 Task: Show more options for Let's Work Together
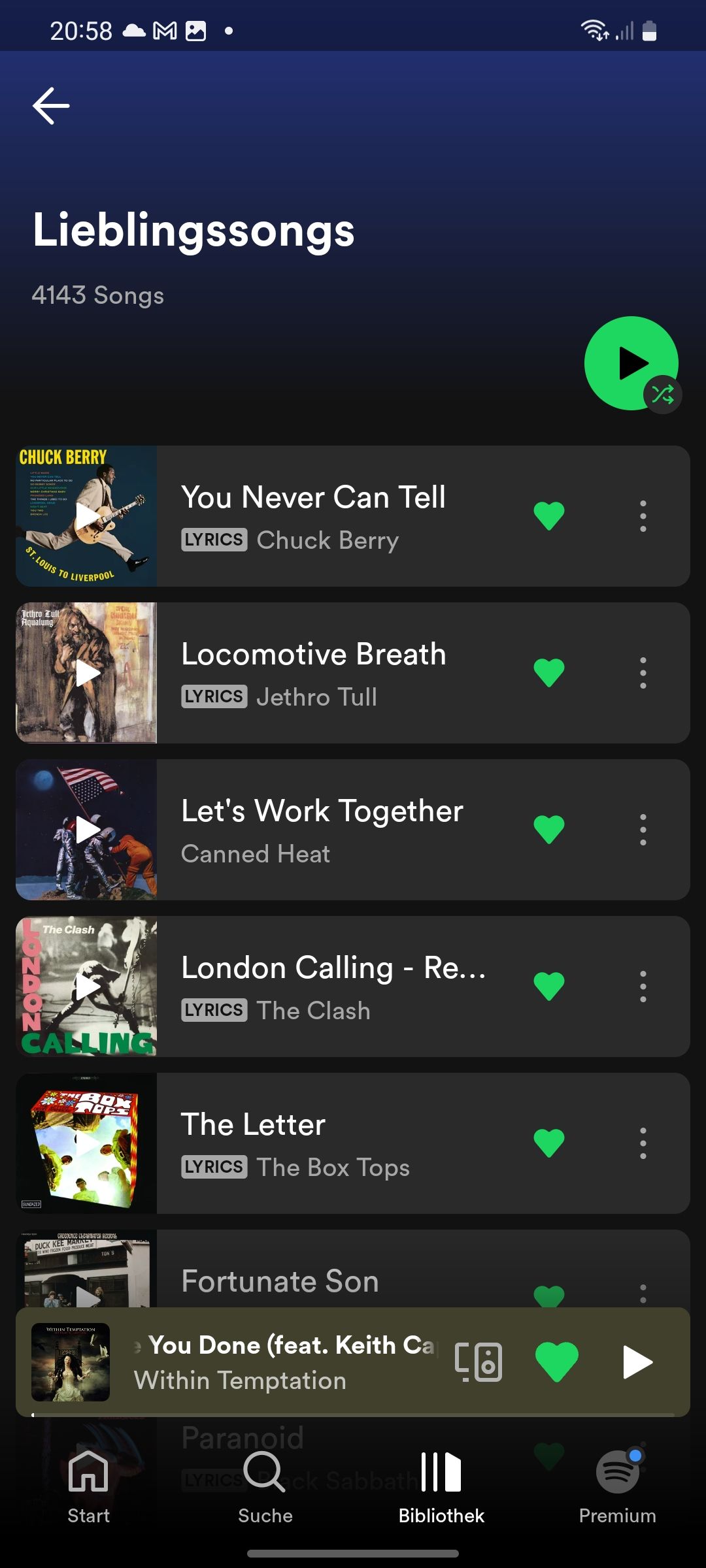pos(643,830)
